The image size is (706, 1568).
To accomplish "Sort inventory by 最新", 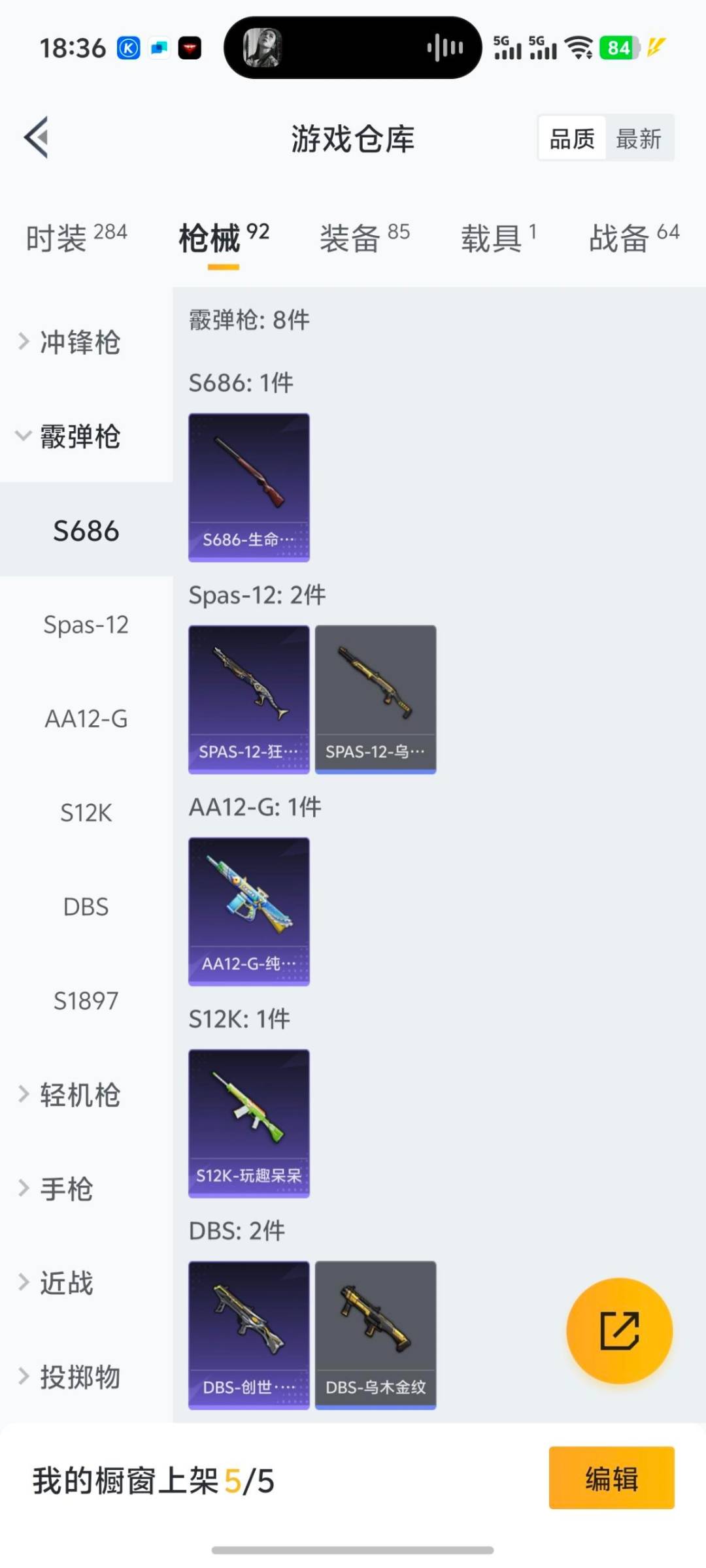I will [639, 139].
